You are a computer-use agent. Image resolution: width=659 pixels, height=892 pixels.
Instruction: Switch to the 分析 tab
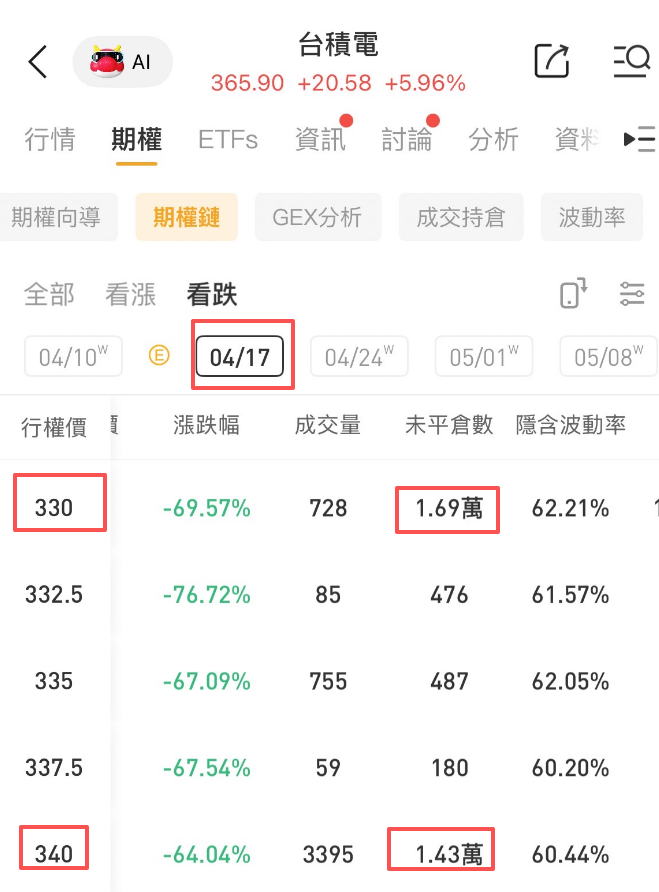tap(493, 139)
